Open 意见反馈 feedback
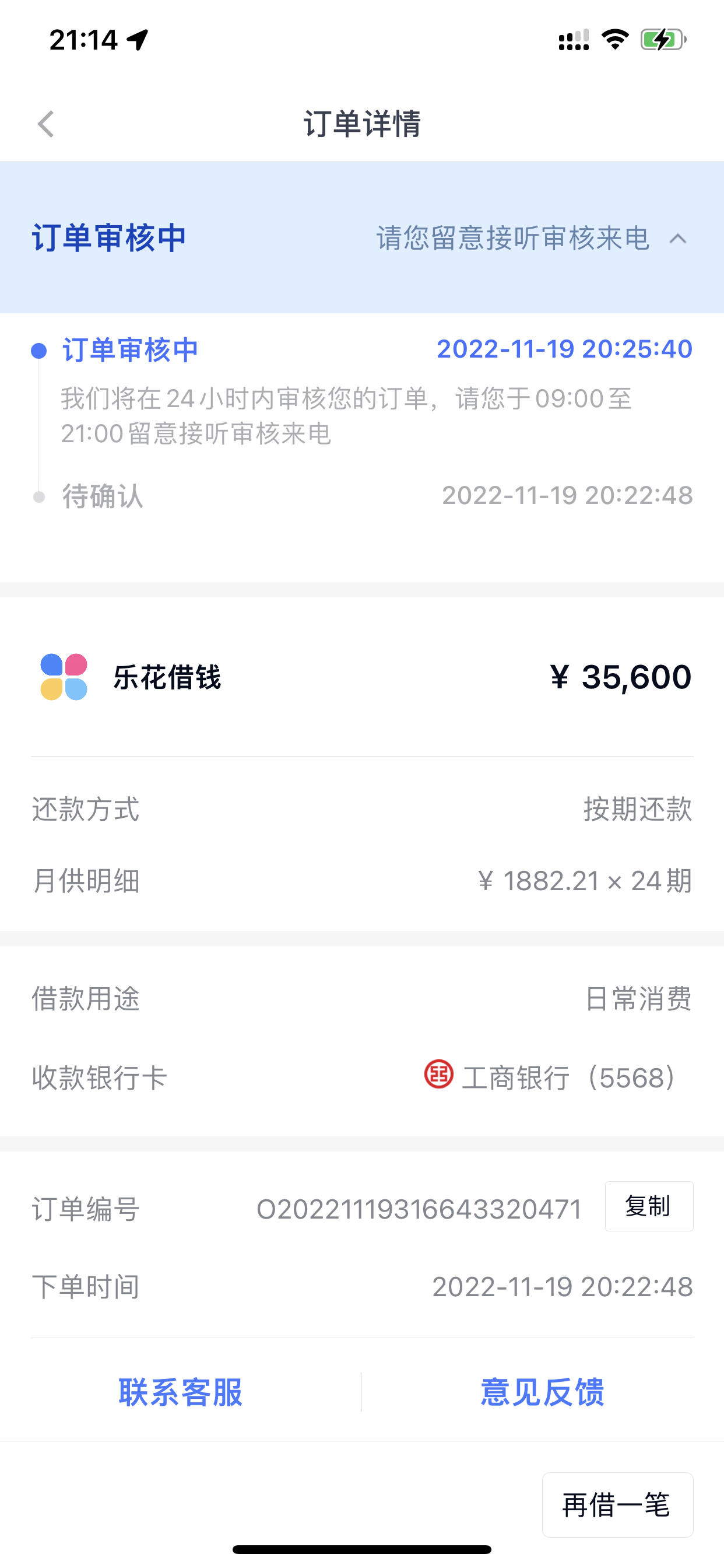 coord(543,1392)
